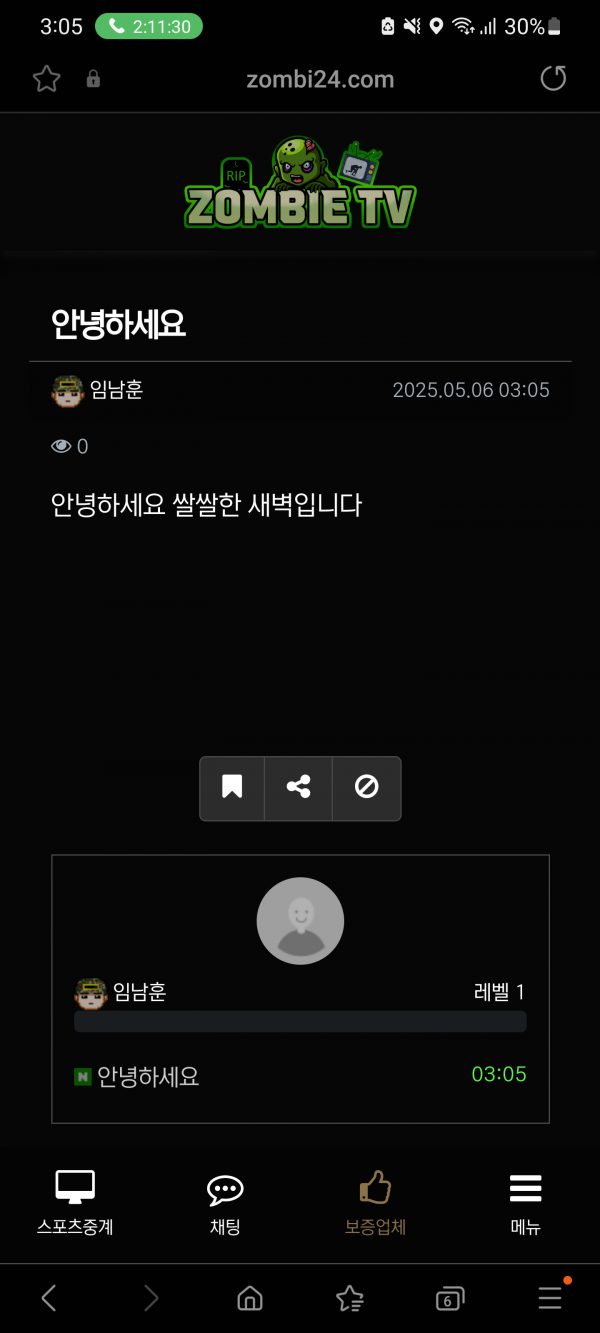Reload the page

click(553, 79)
